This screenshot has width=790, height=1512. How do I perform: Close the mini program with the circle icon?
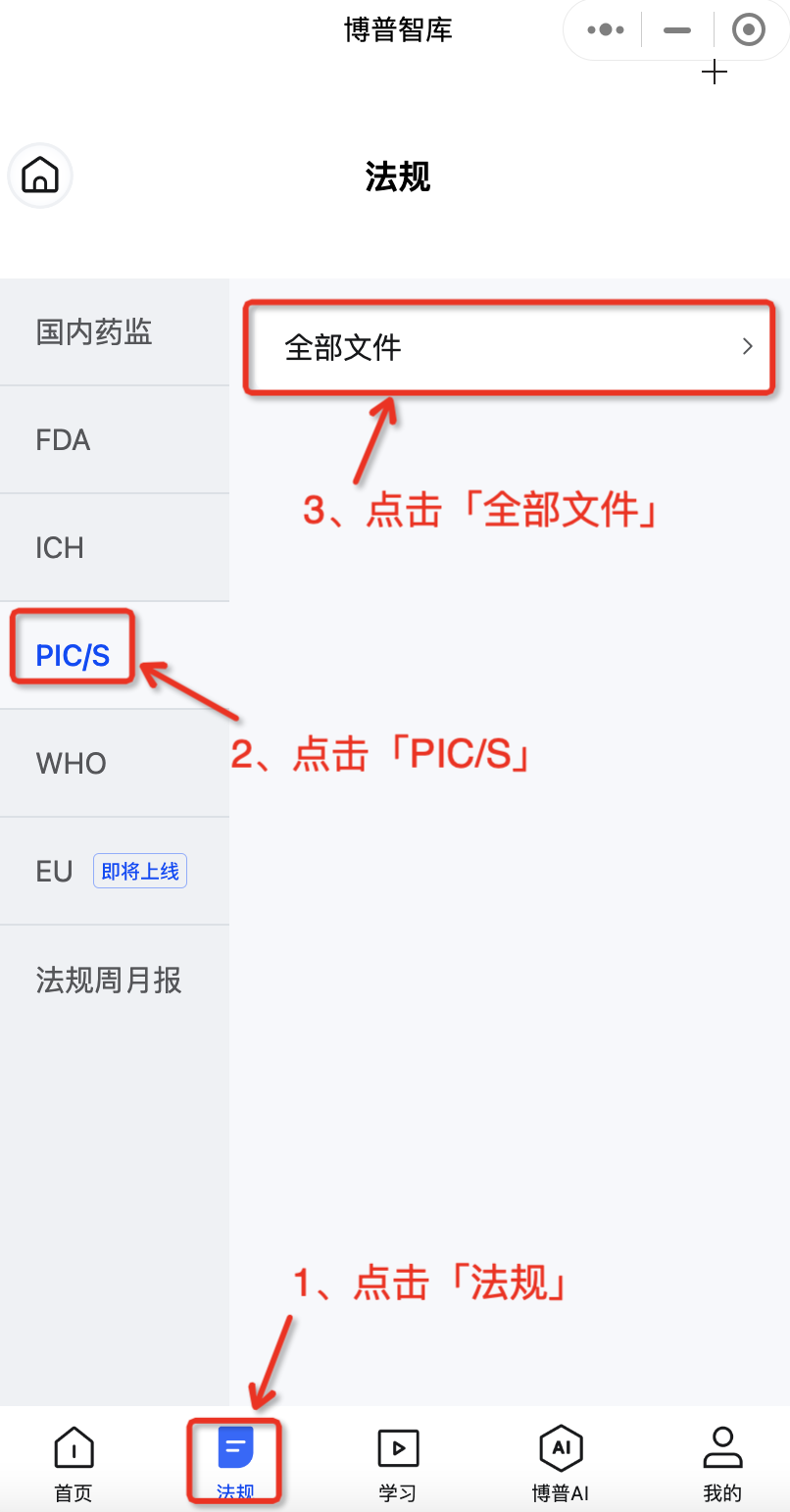[x=749, y=30]
